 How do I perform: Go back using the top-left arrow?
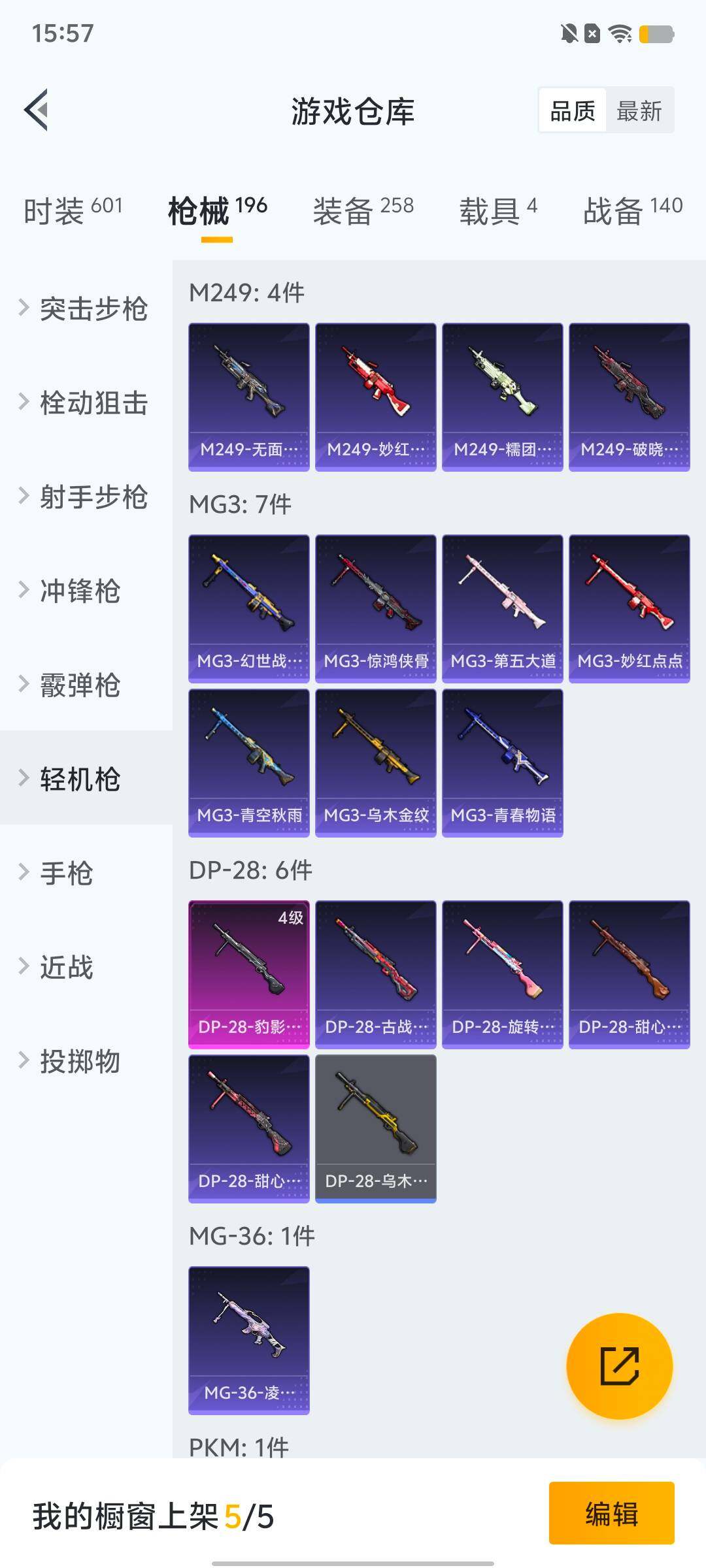37,110
